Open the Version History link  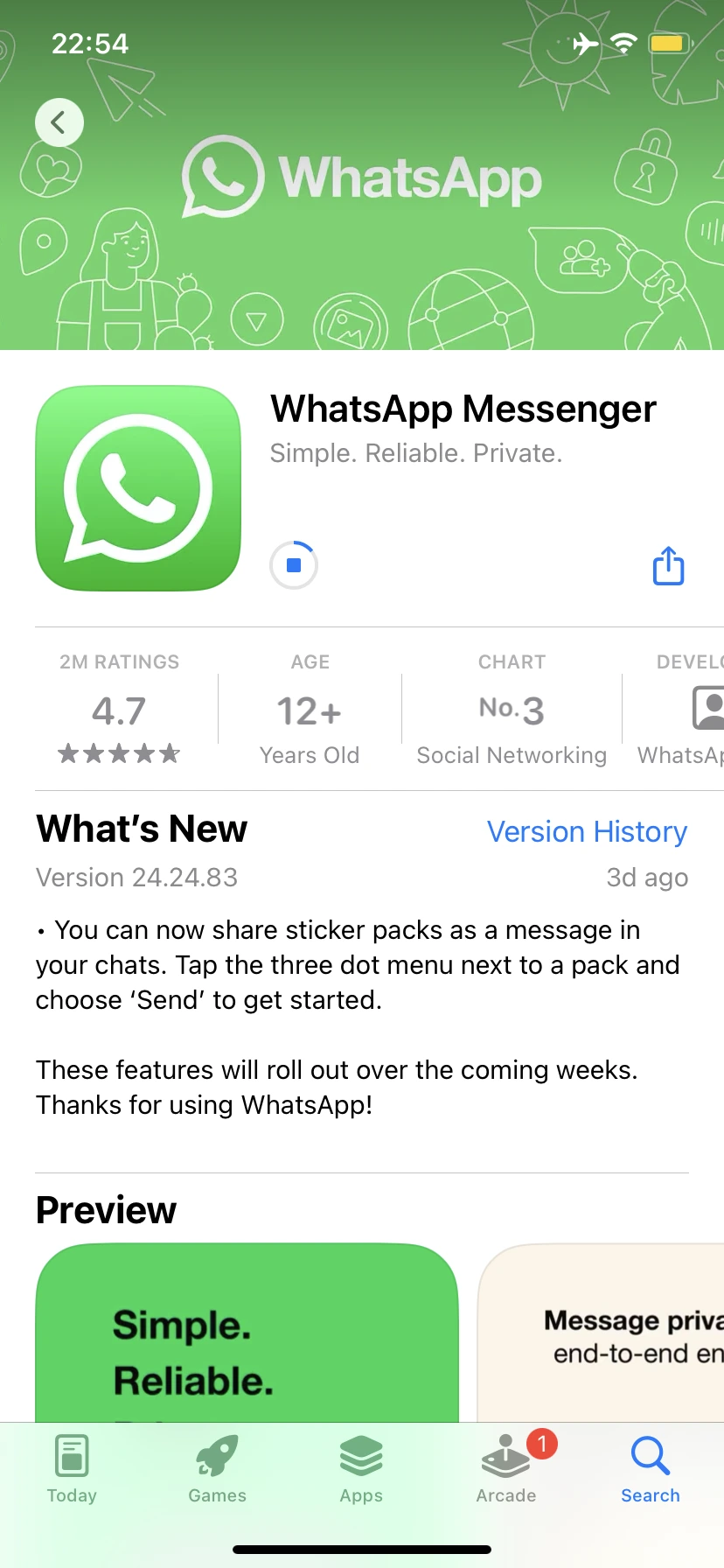pos(587,831)
